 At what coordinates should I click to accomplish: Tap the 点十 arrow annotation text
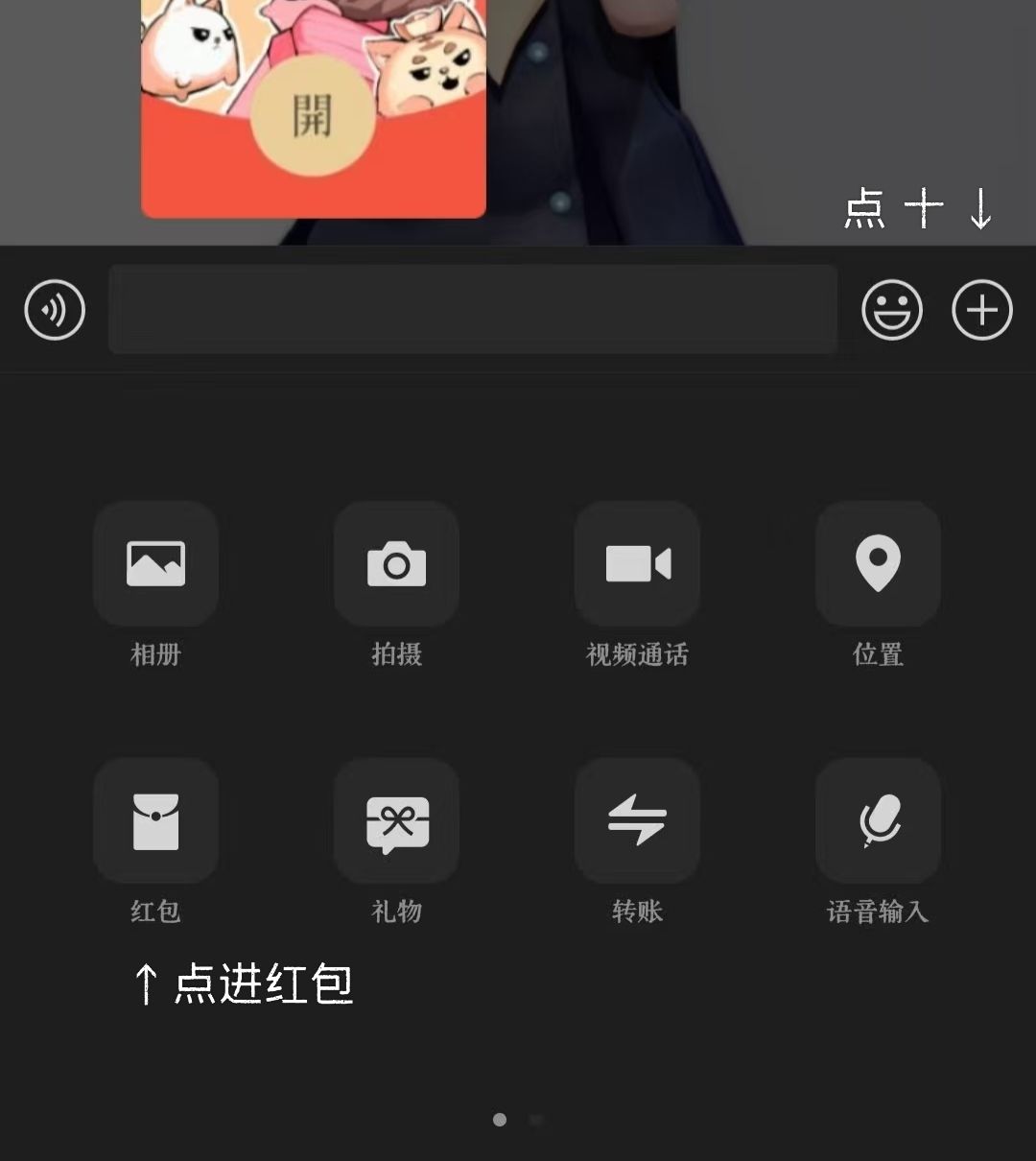tap(916, 204)
